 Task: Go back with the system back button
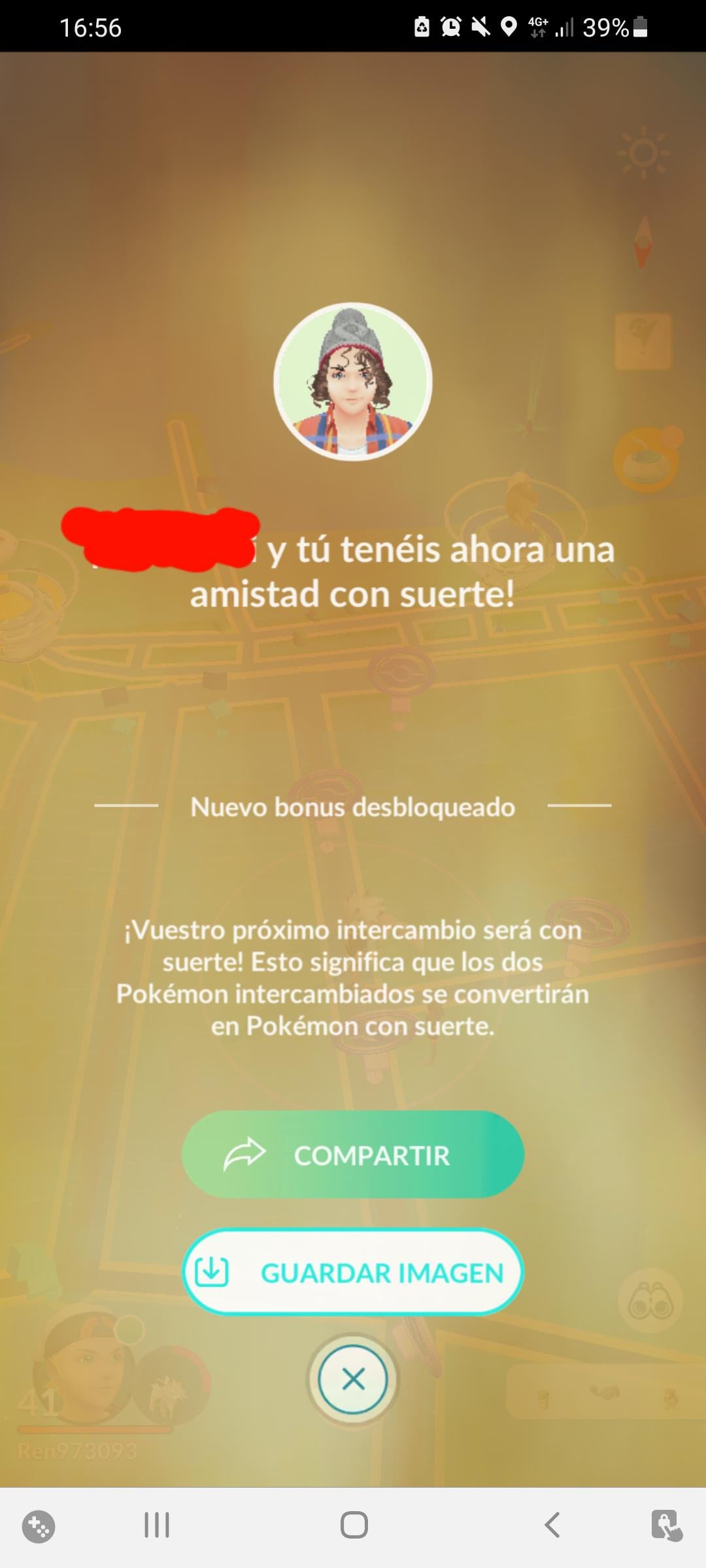click(x=552, y=1526)
